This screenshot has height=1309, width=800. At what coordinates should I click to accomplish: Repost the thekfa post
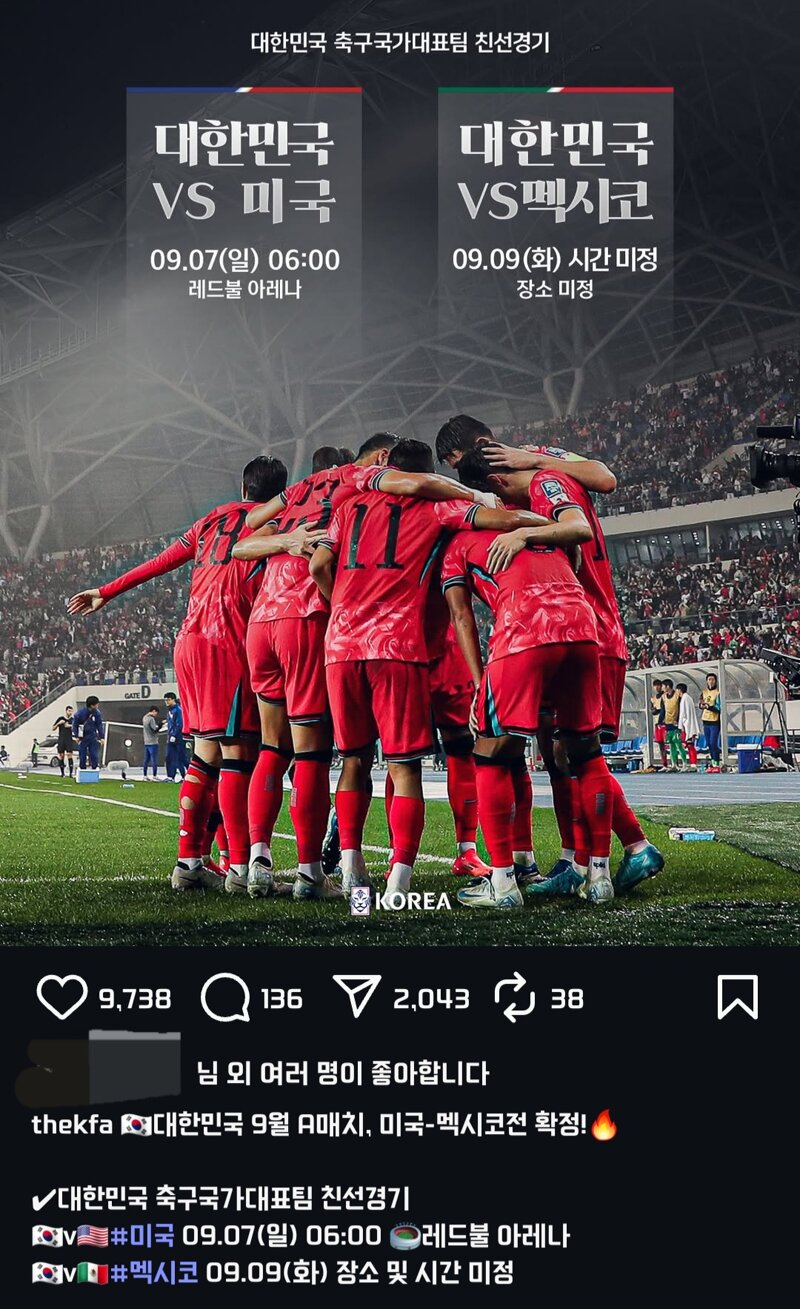pyautogui.click(x=516, y=997)
